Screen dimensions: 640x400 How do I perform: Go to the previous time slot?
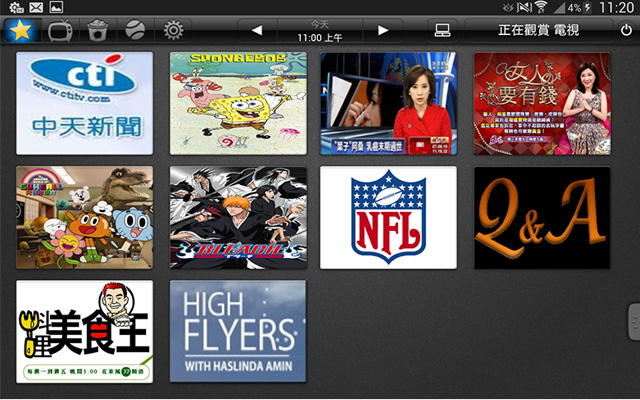pyautogui.click(x=257, y=30)
